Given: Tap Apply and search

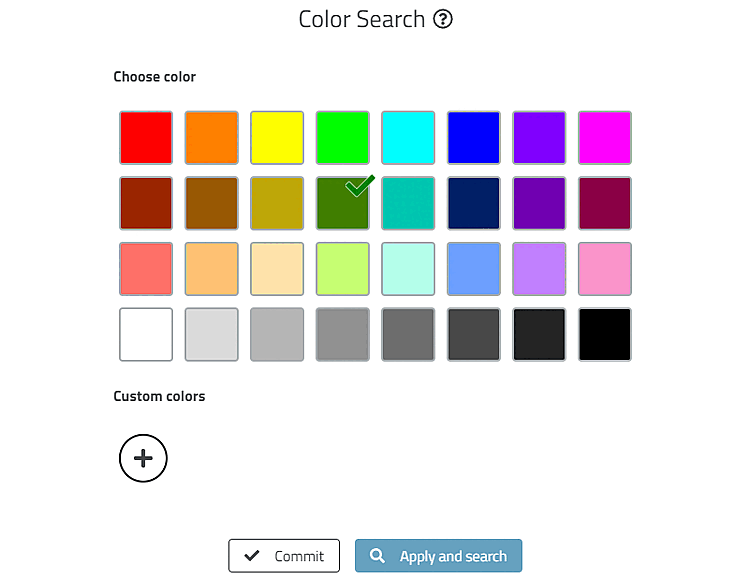Looking at the screenshot, I should click(x=438, y=556).
